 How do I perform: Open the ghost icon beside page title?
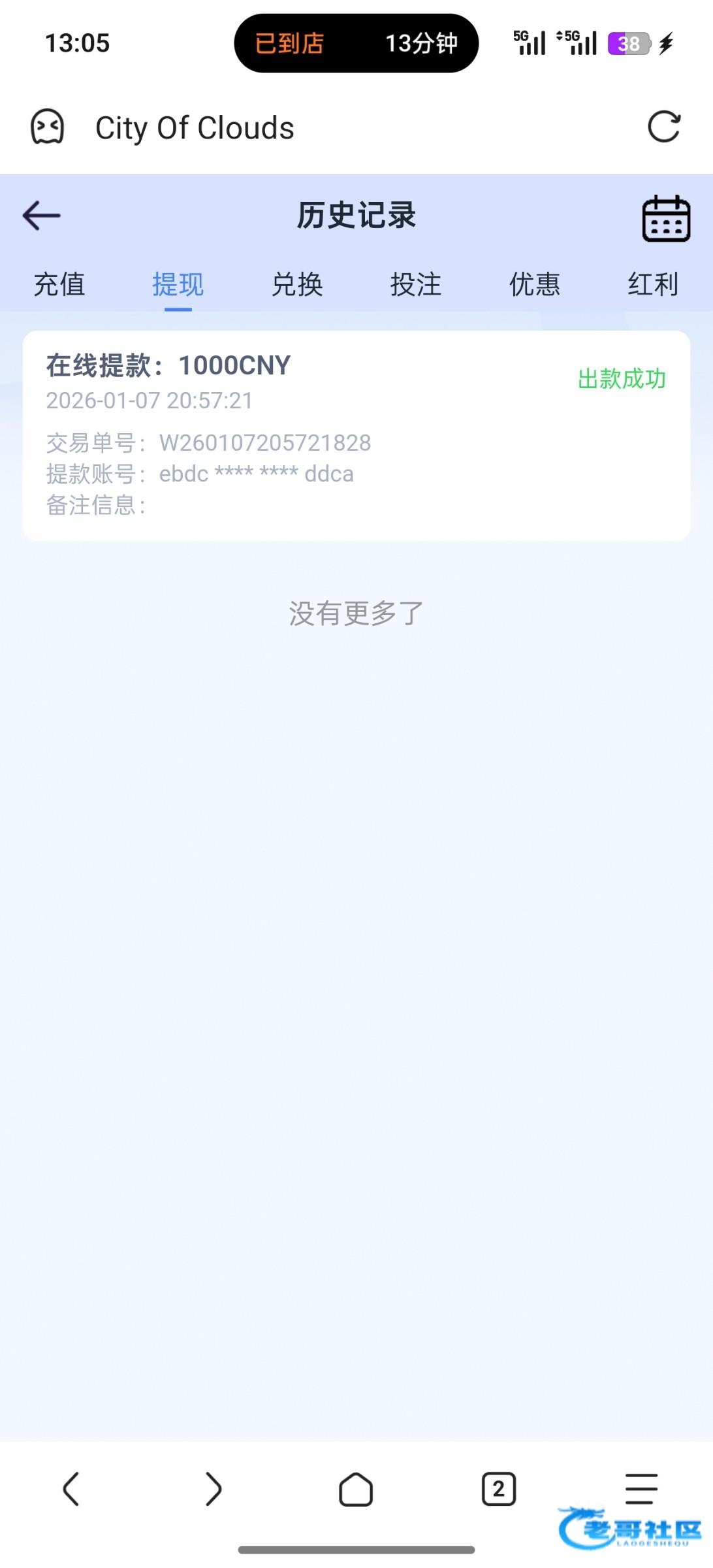(48, 127)
